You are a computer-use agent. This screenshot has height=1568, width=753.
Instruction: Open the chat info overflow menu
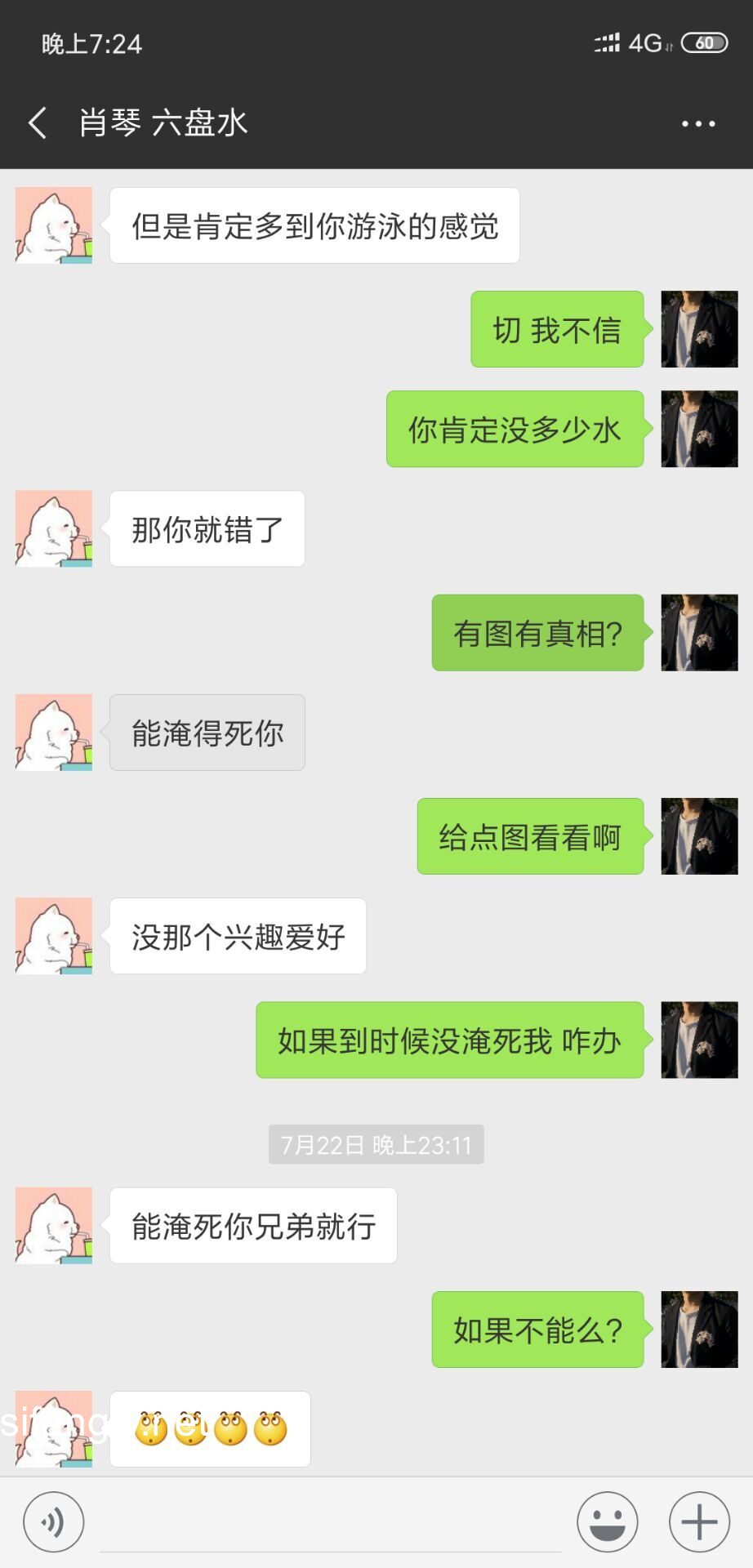point(698,124)
